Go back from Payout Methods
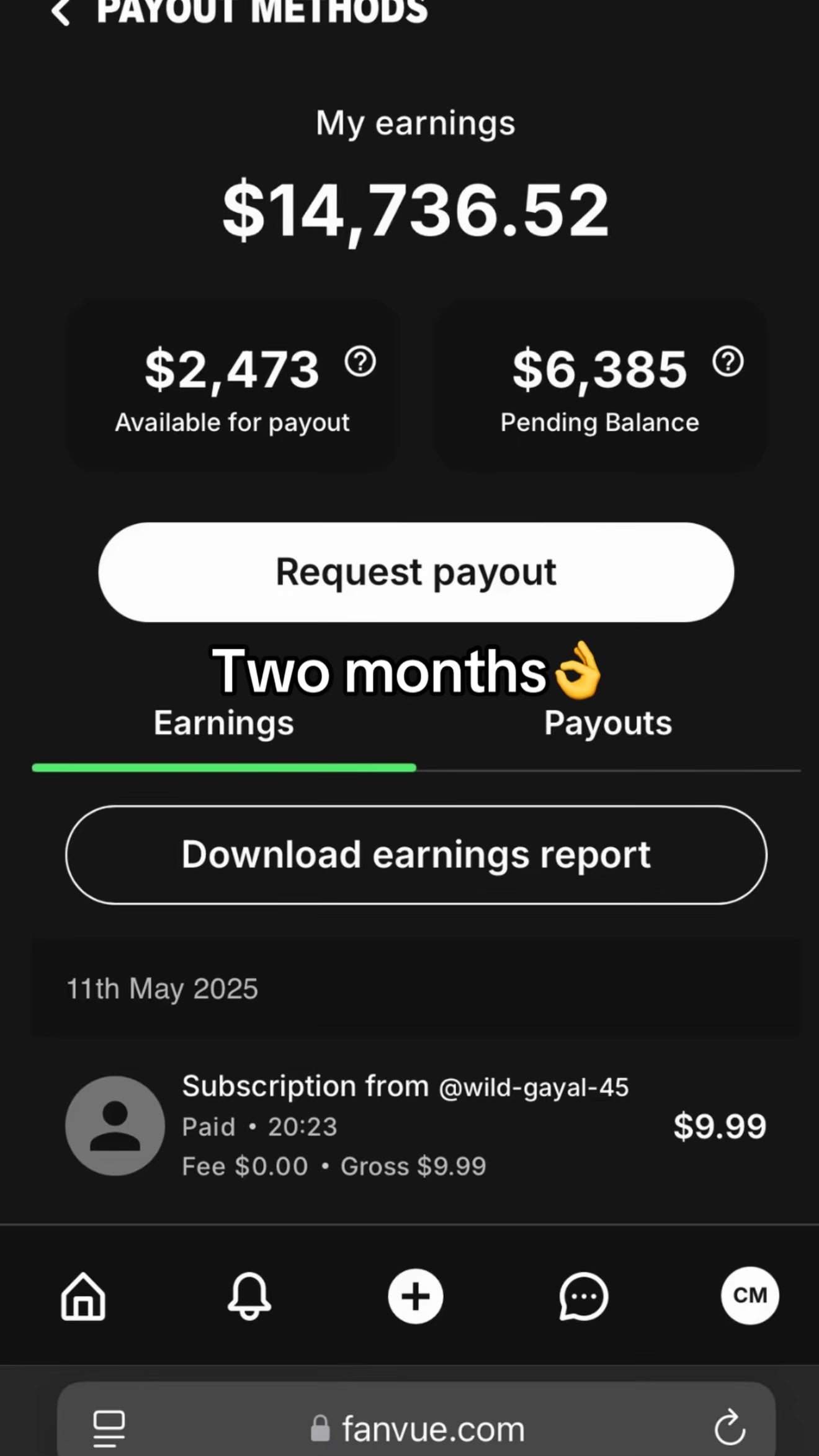The image size is (819, 1456). coord(61,12)
